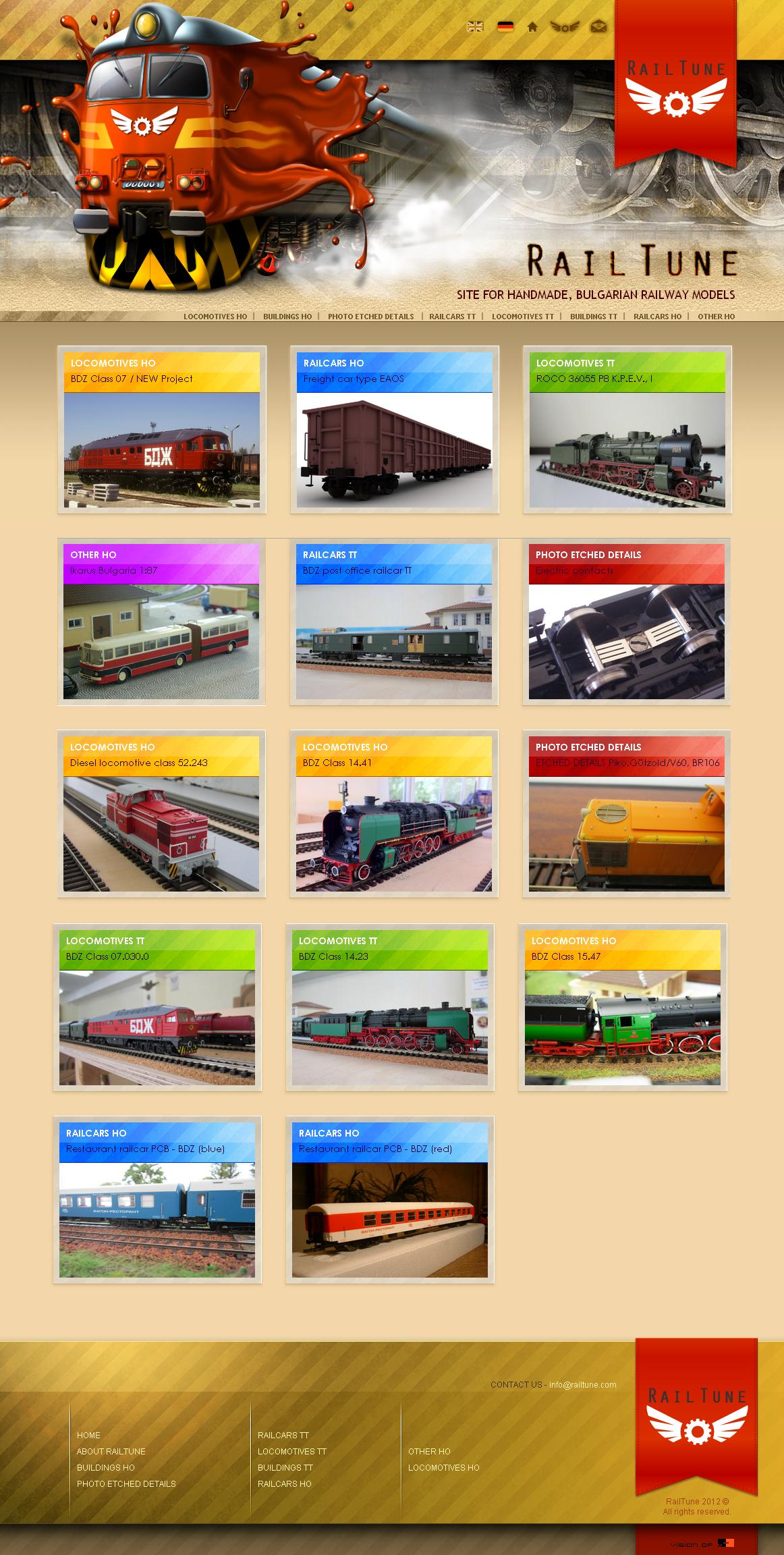
Task: Switch site language to English flag
Action: (475, 27)
